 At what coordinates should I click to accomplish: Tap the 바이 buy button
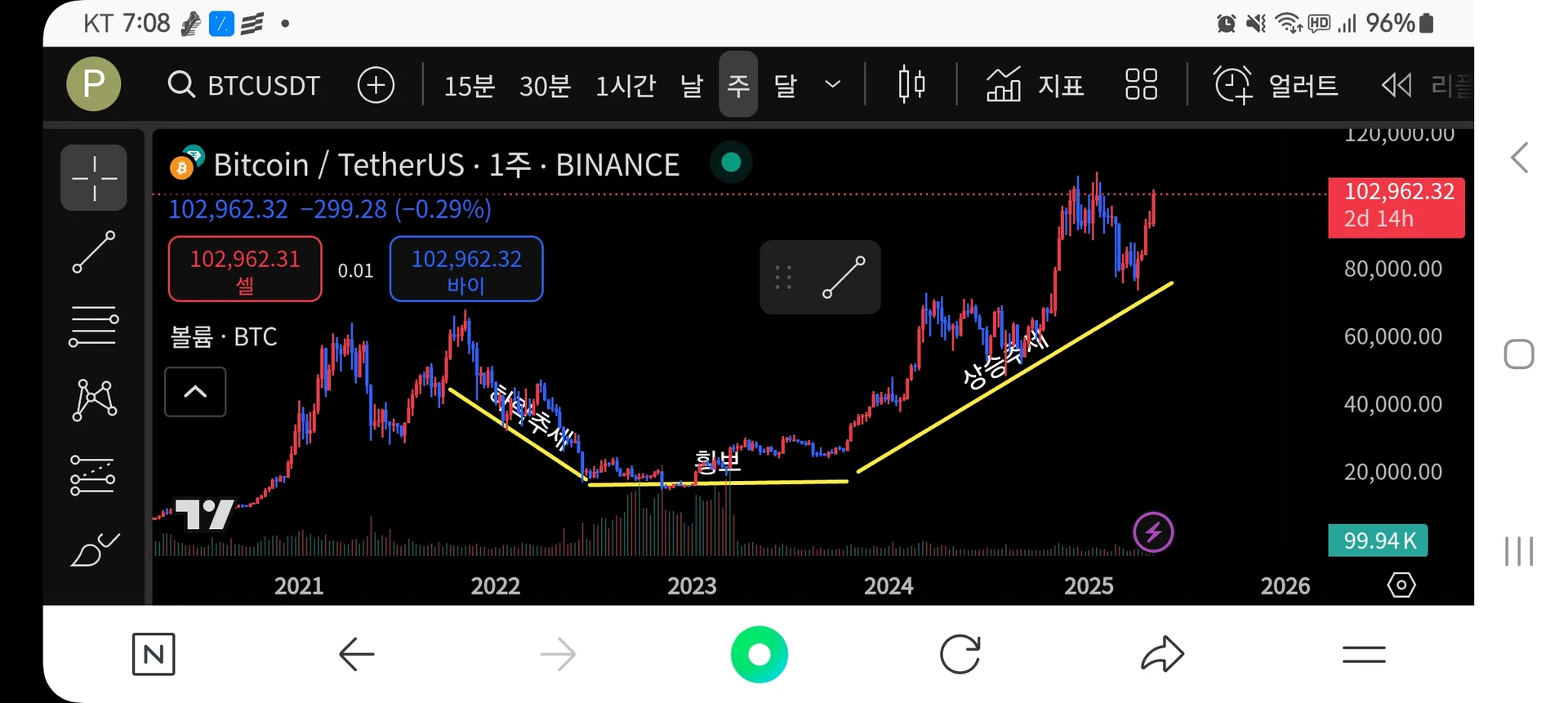[466, 269]
